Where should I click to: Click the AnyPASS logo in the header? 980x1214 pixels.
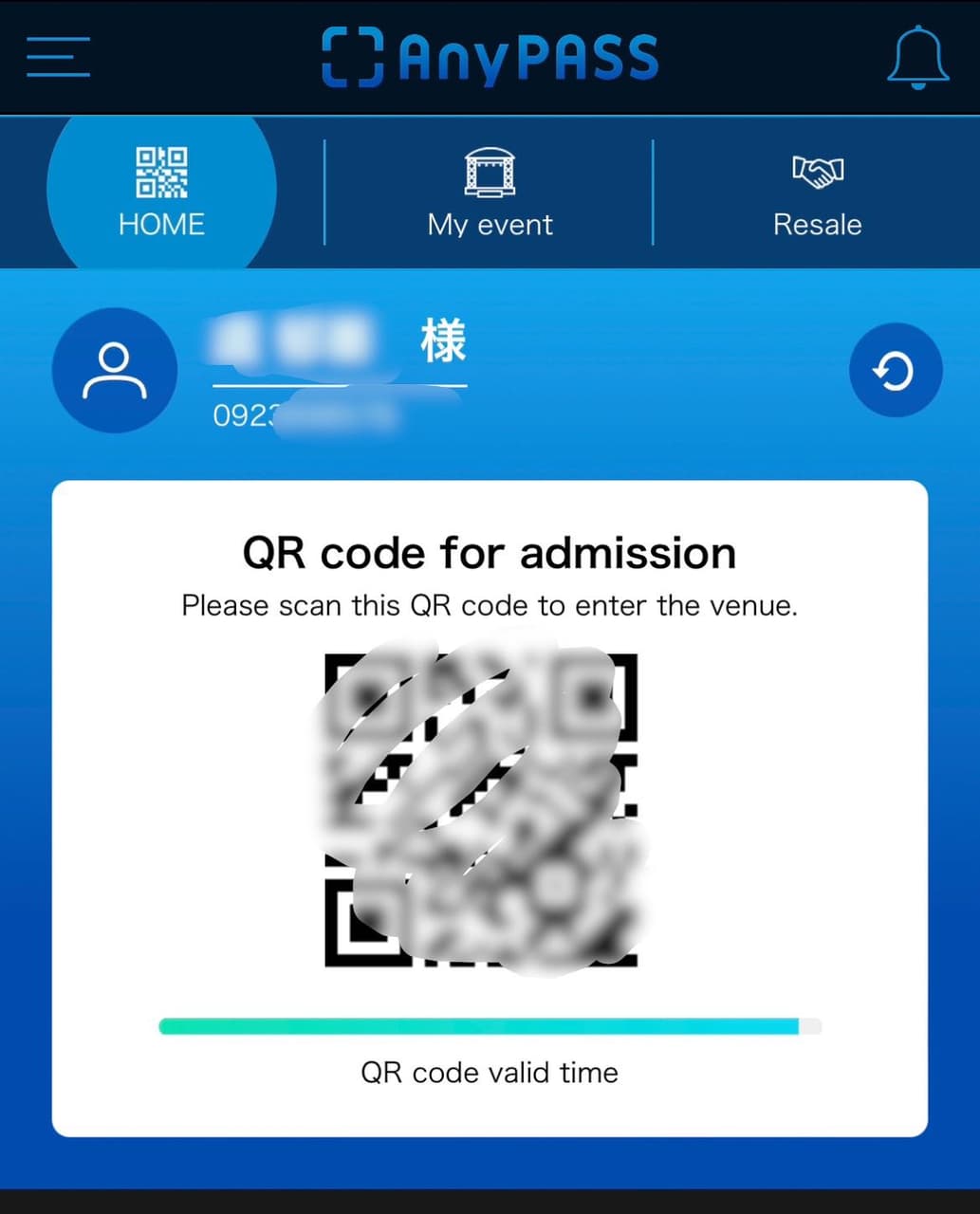(490, 57)
